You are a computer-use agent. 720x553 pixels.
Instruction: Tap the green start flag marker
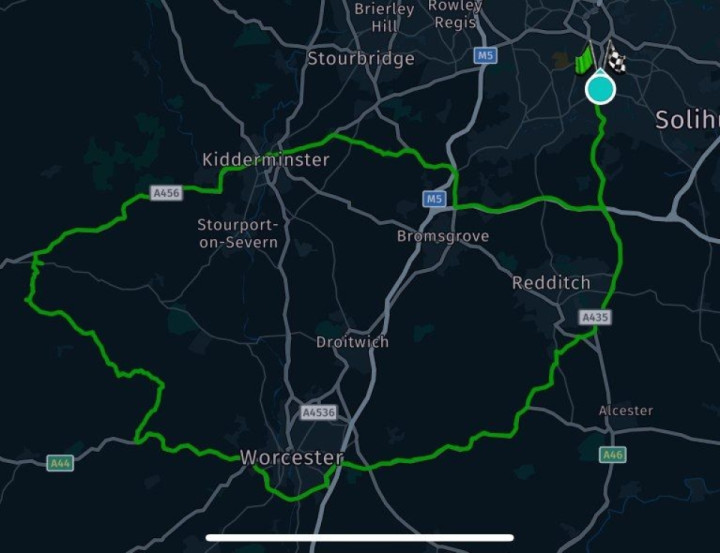(x=583, y=61)
